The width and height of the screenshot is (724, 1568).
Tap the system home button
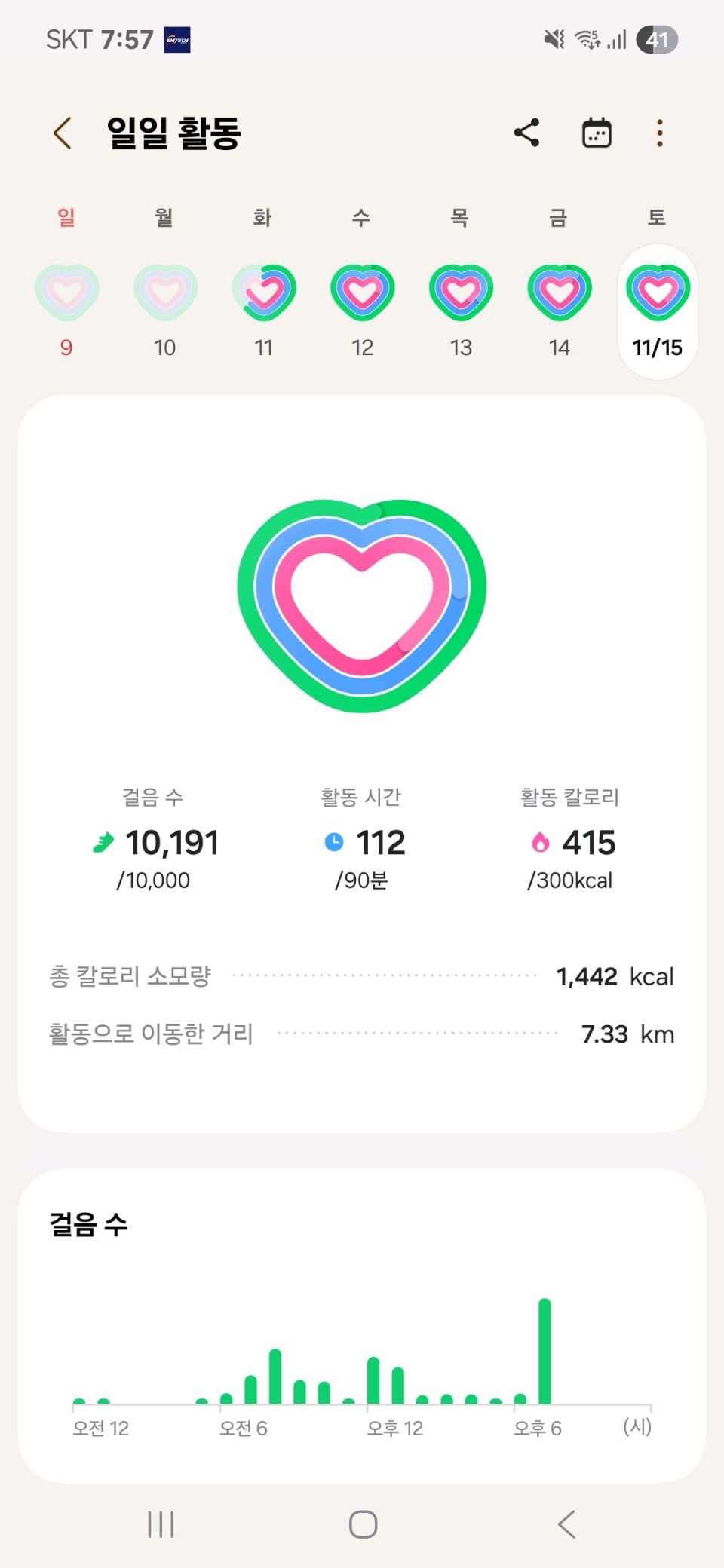(x=363, y=1524)
